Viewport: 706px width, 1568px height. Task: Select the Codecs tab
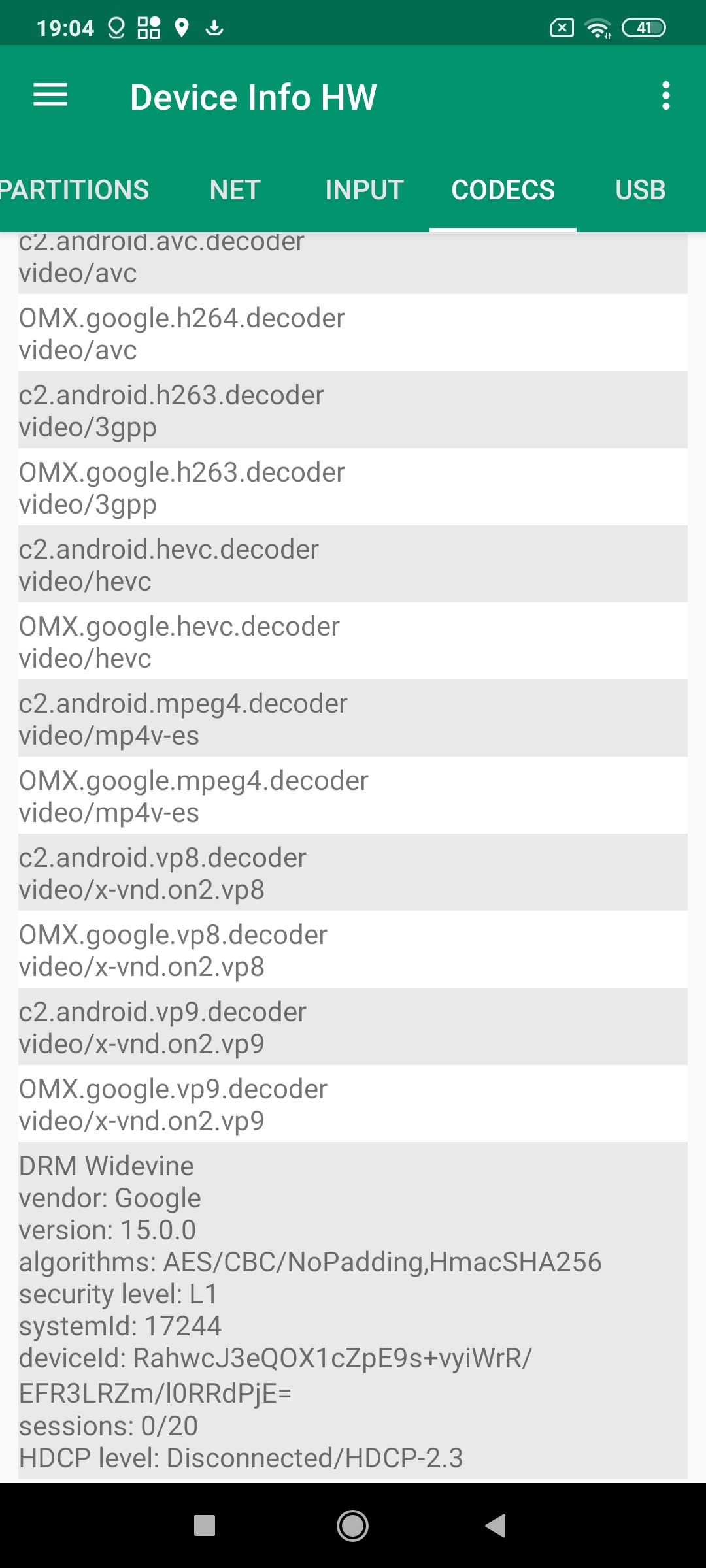coord(503,190)
